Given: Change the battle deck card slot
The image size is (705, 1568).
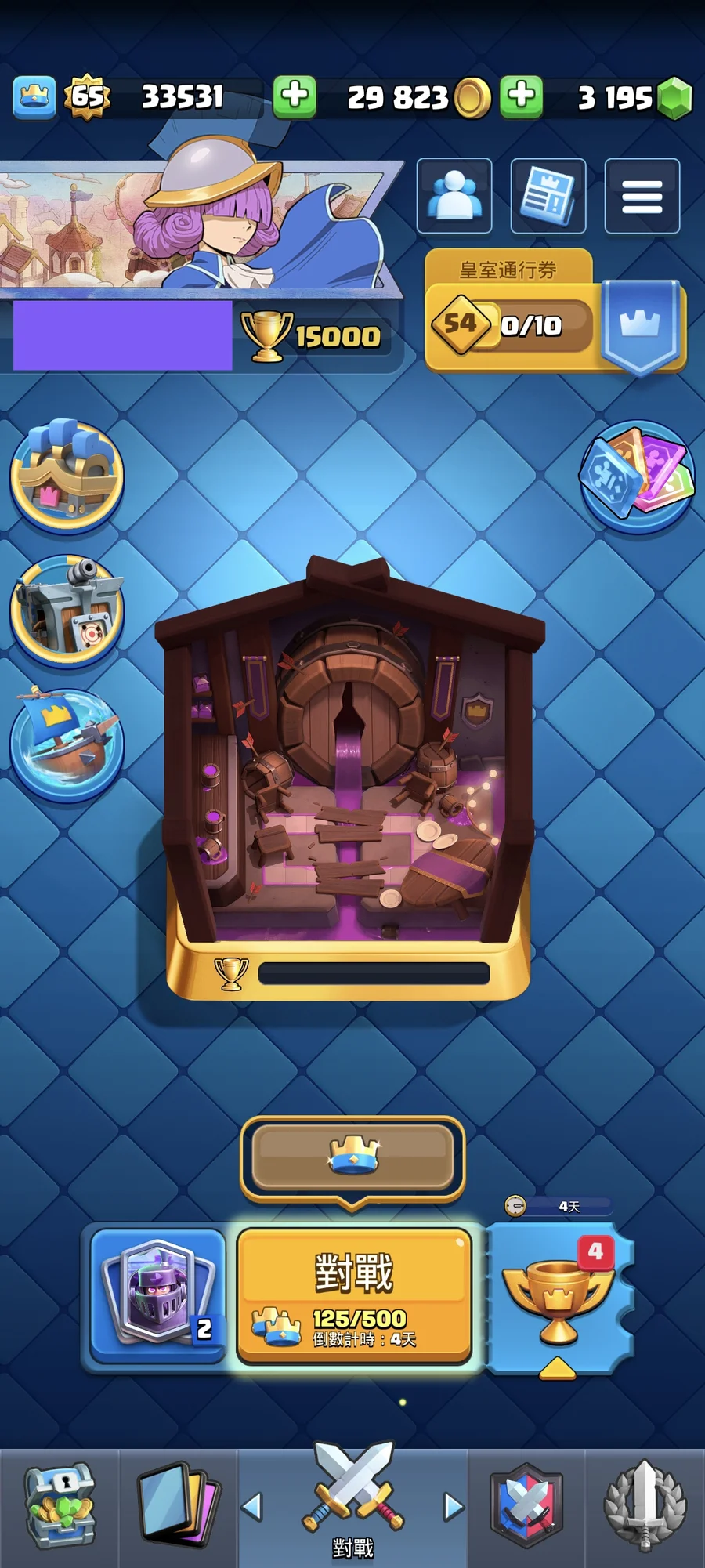Looking at the screenshot, I should point(159,1295).
